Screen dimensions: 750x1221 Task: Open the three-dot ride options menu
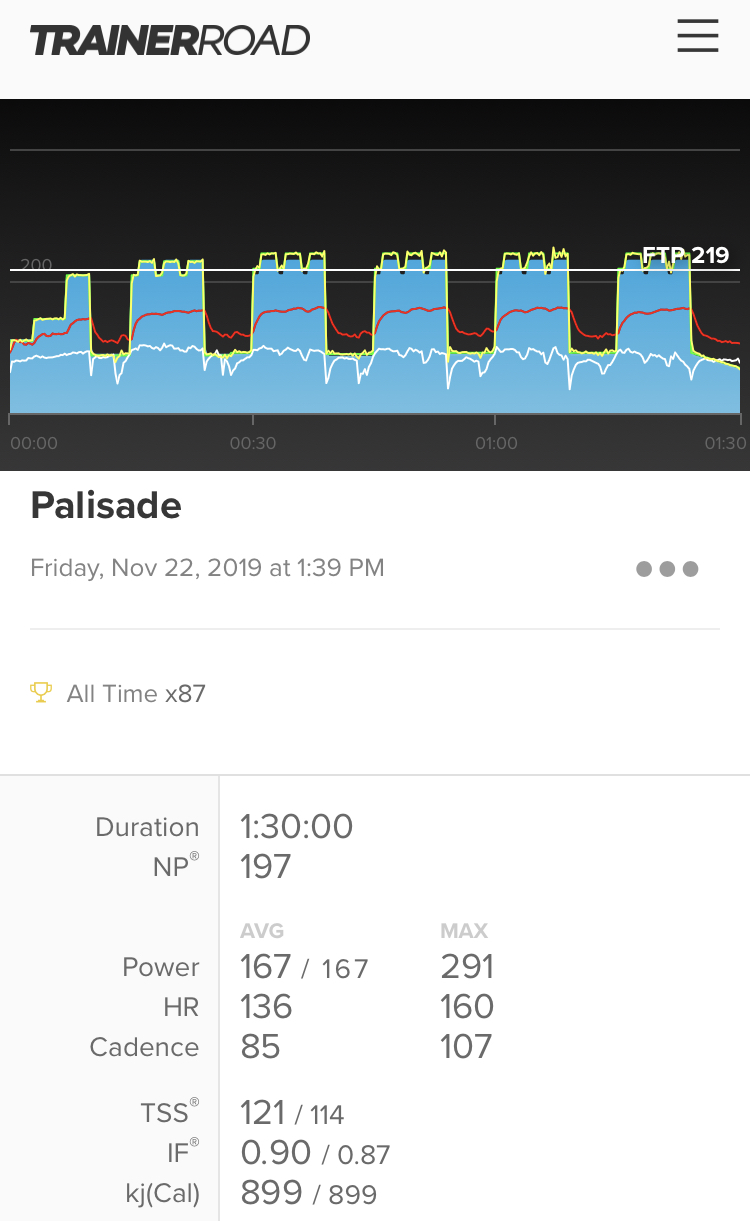click(667, 569)
